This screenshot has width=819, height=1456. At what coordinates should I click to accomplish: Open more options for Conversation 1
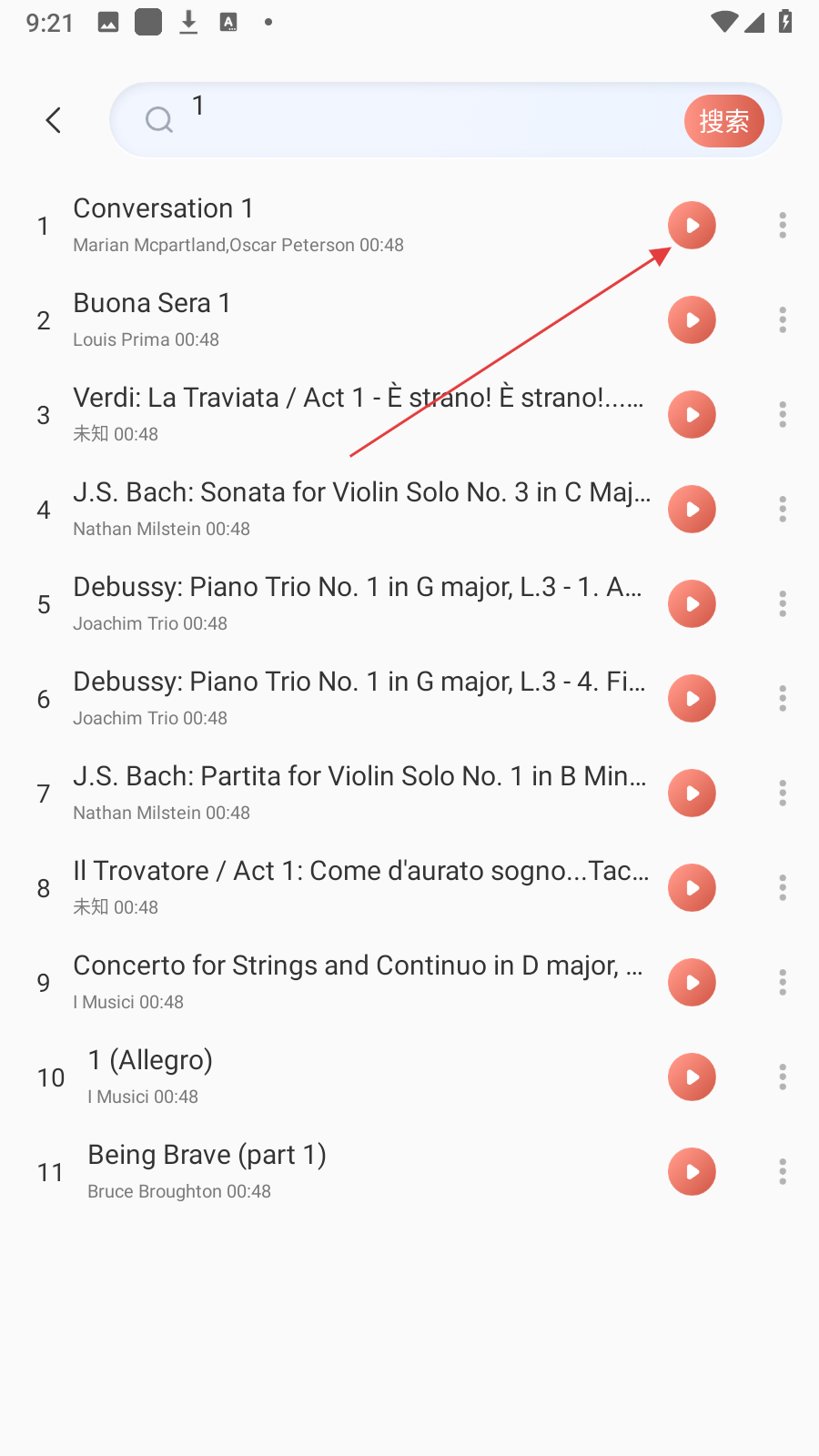(783, 226)
